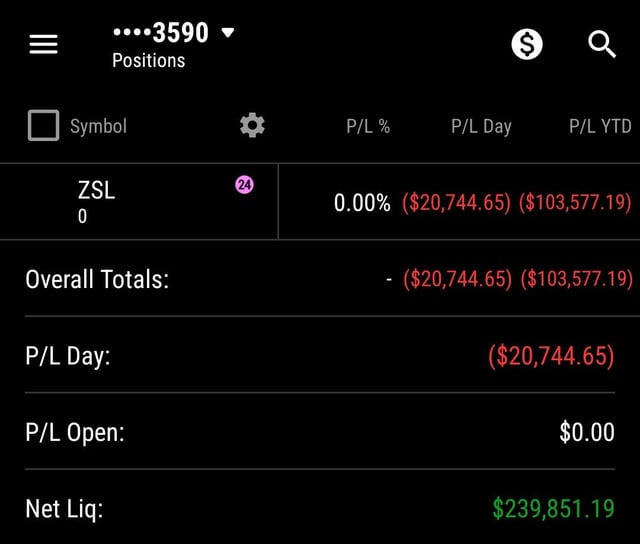
Task: Sort by P/L Day column
Action: (x=481, y=126)
